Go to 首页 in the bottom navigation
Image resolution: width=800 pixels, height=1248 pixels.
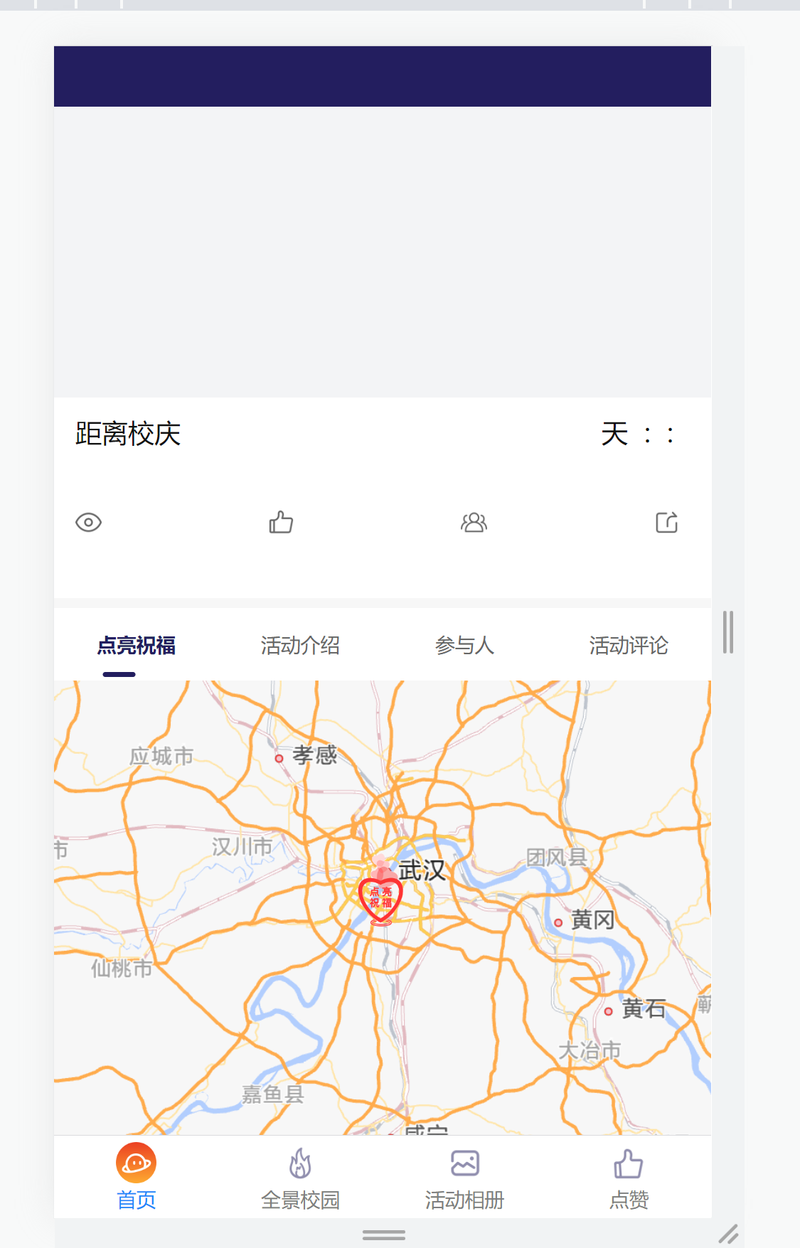click(x=136, y=1177)
